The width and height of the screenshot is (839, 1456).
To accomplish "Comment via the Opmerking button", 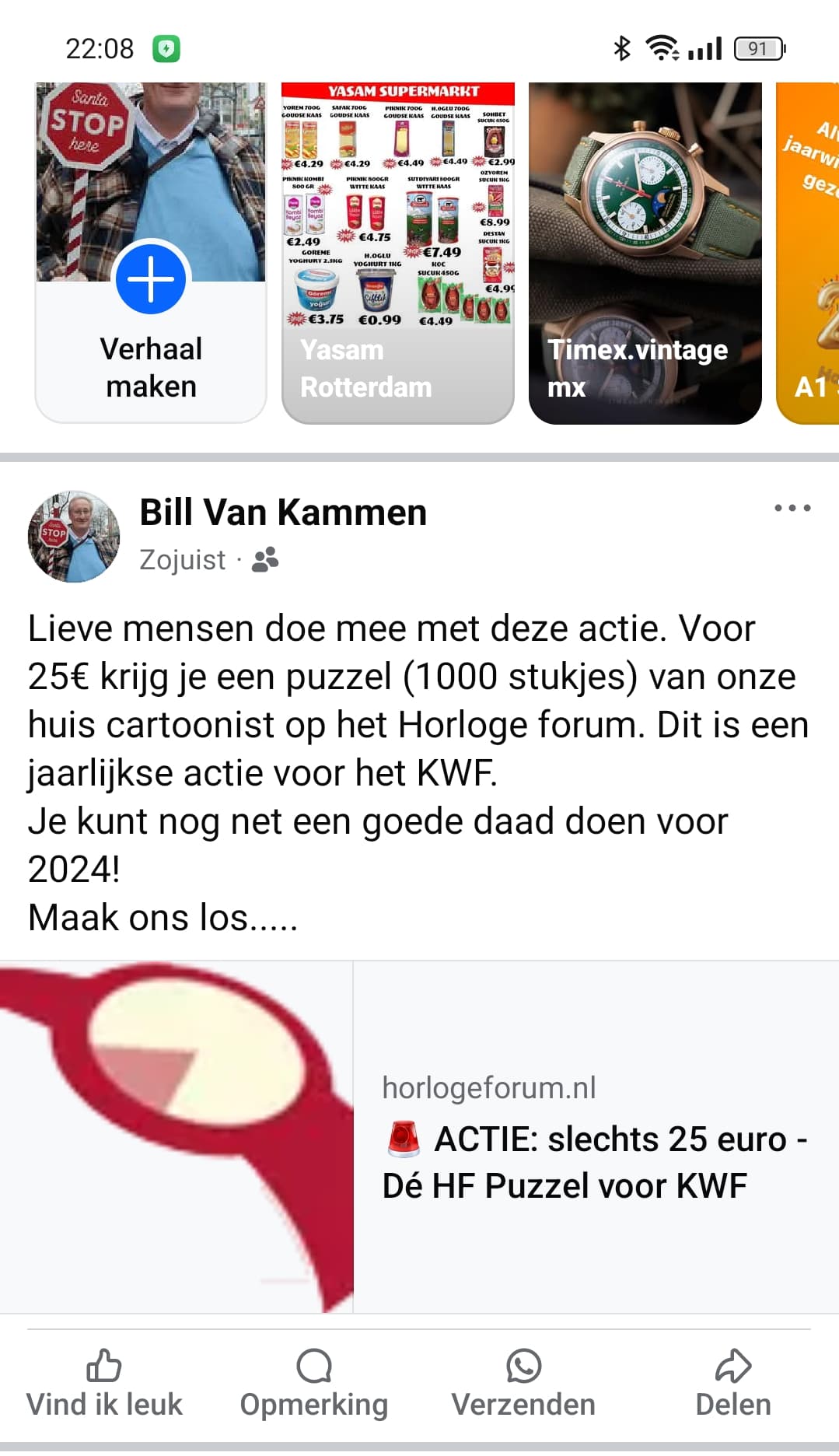I will tap(314, 1384).
